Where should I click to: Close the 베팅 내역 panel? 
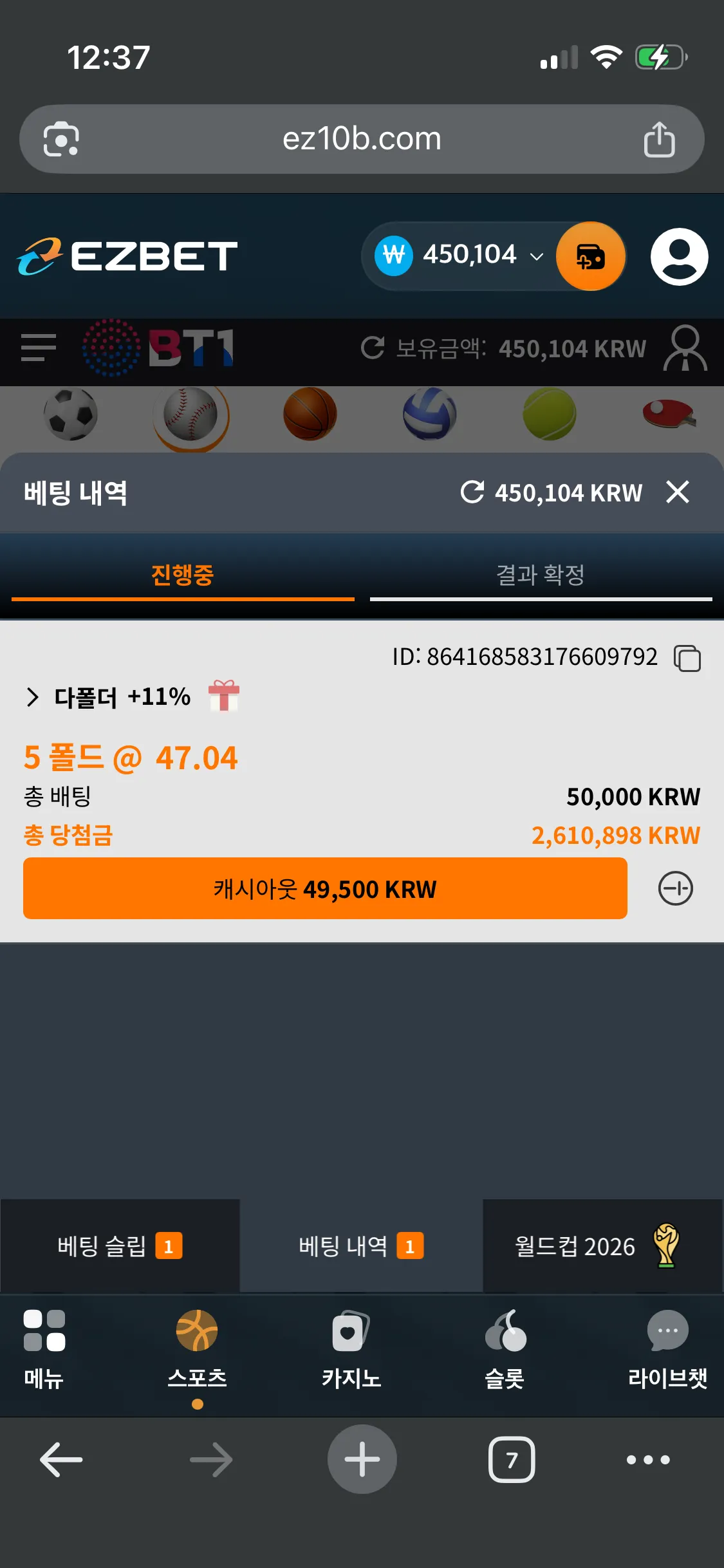click(x=678, y=492)
